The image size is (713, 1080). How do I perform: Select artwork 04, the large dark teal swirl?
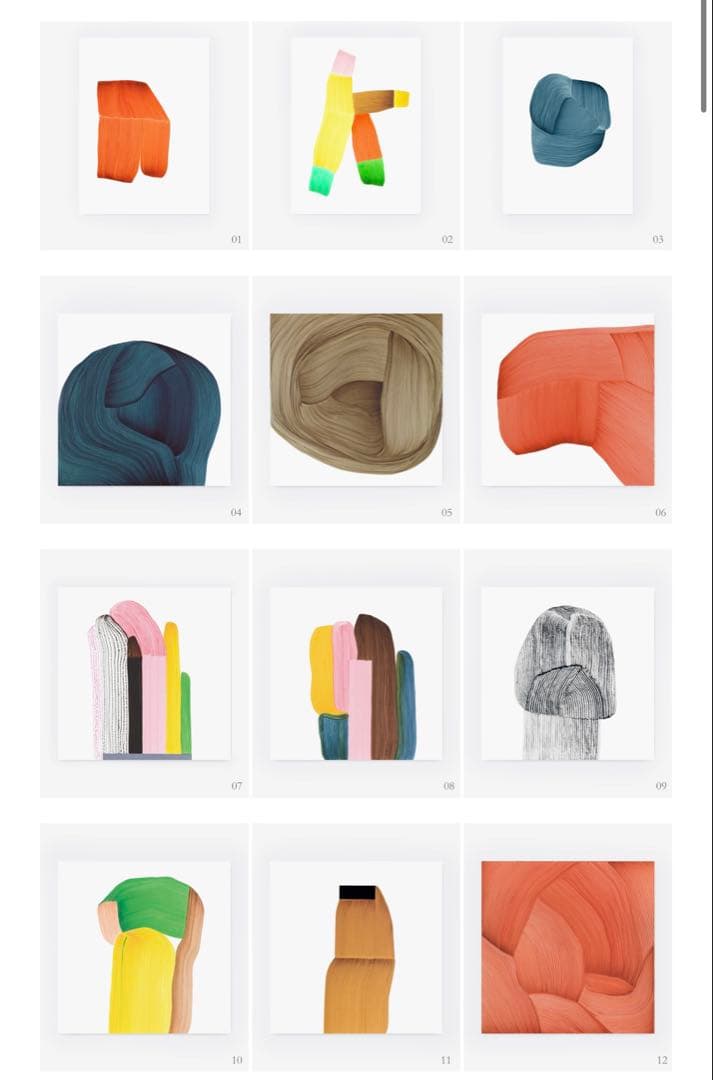point(144,400)
